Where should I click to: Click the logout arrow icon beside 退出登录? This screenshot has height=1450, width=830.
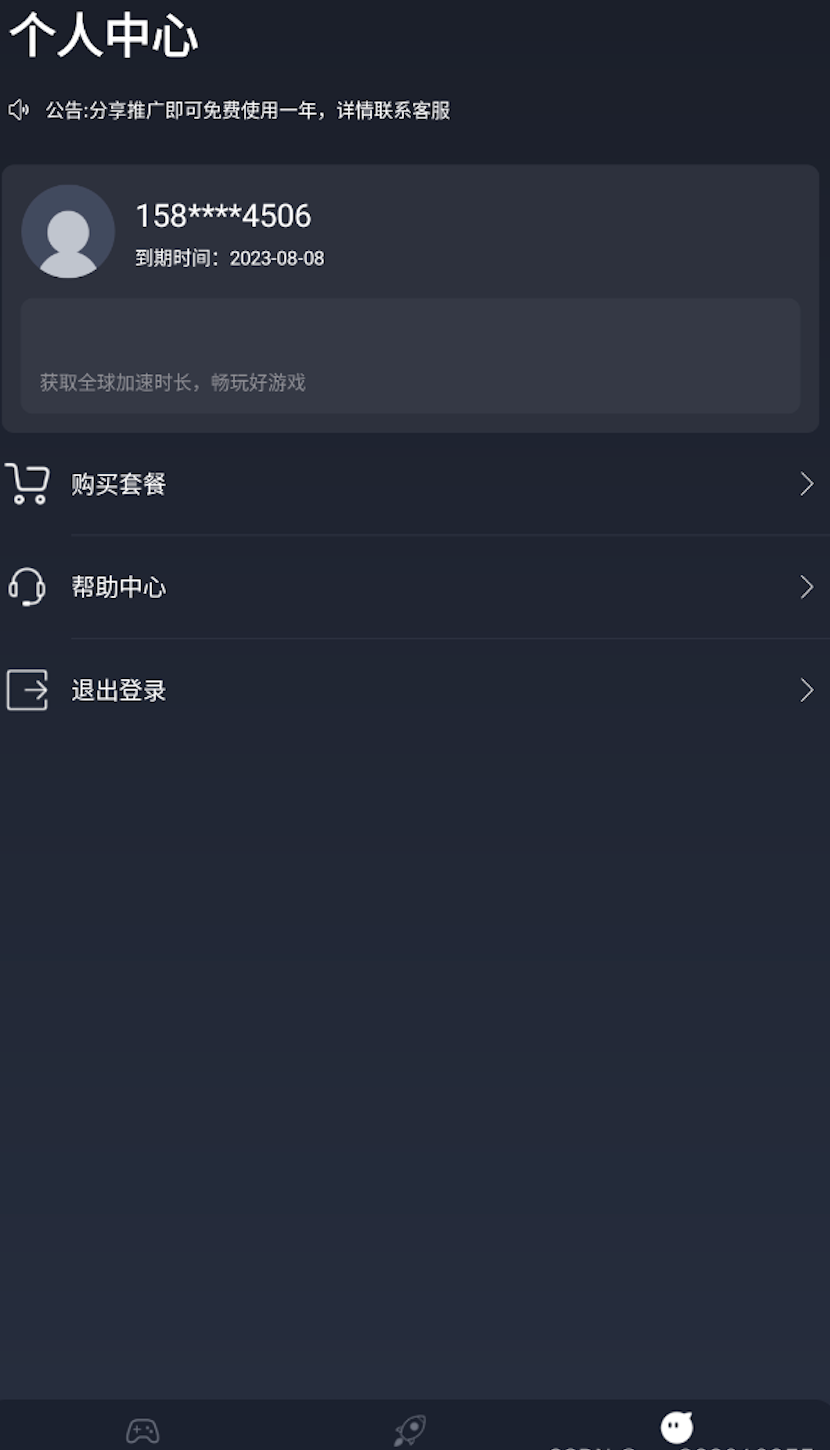(x=27, y=690)
